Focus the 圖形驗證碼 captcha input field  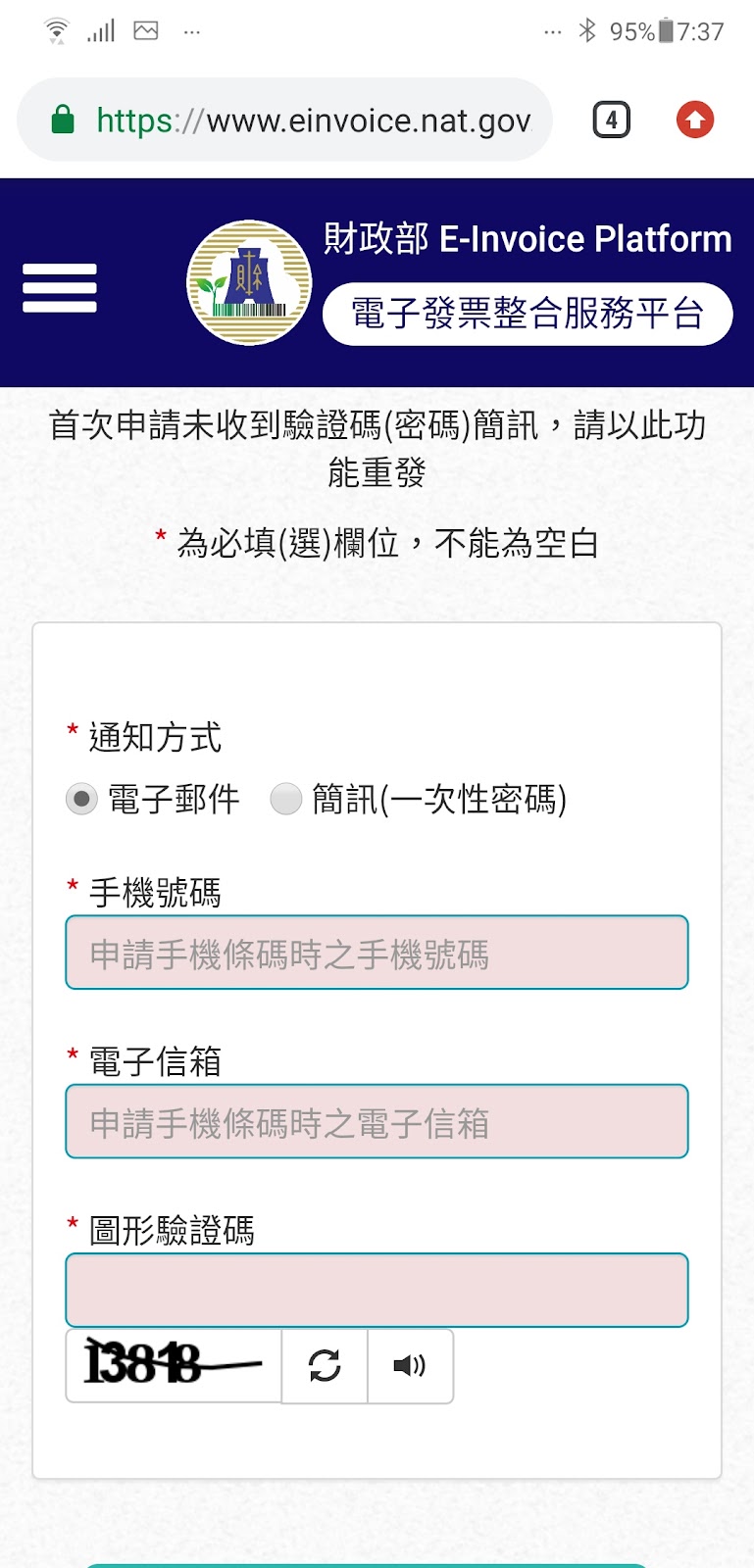(377, 1290)
